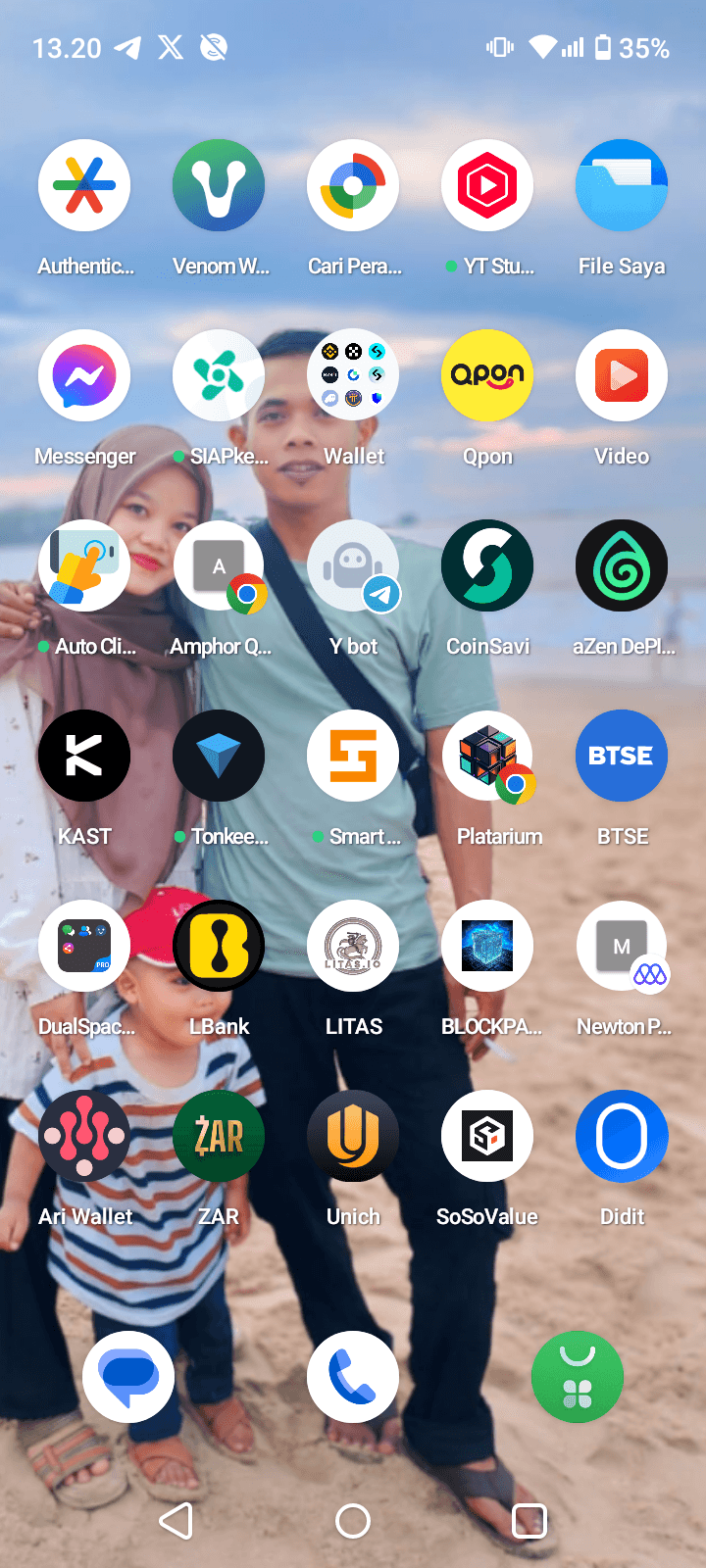
Task: Launch Venom Wallet app
Action: 219,185
